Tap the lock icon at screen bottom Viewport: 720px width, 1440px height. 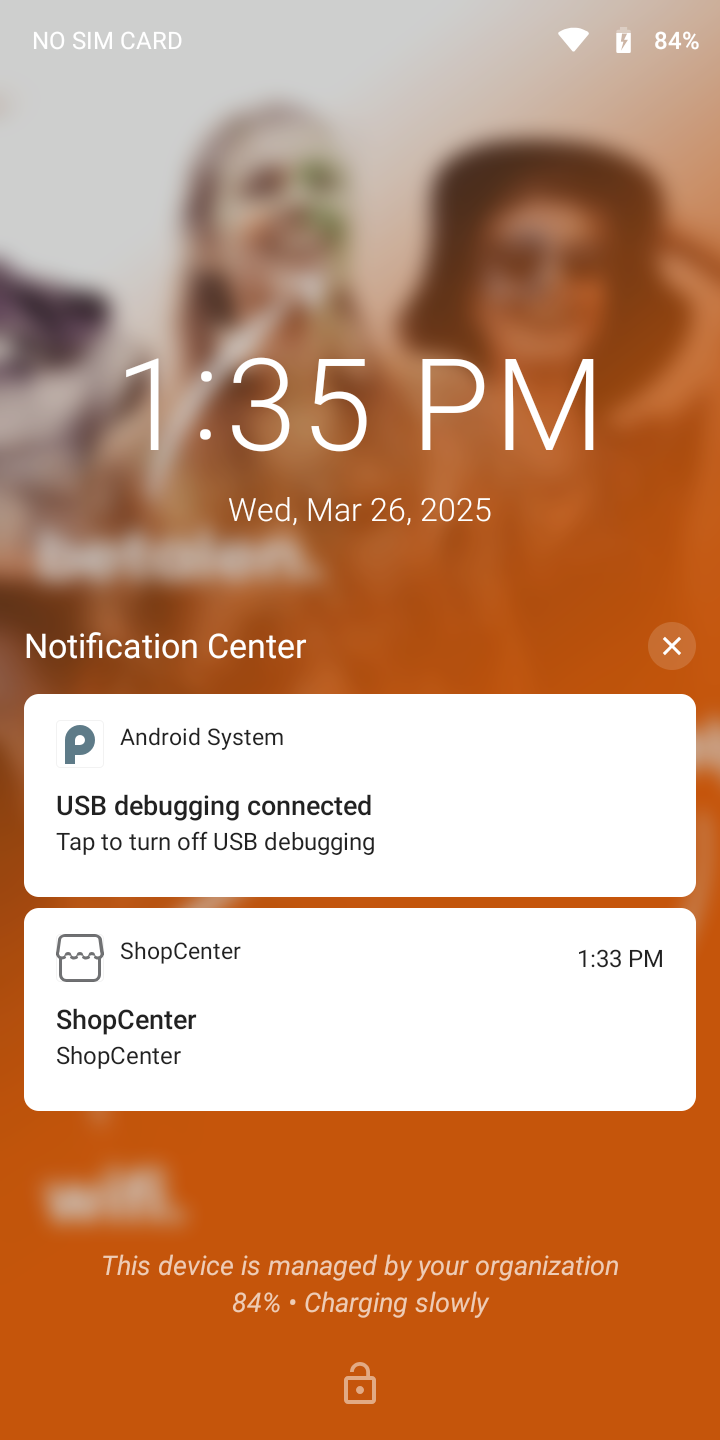click(360, 1383)
